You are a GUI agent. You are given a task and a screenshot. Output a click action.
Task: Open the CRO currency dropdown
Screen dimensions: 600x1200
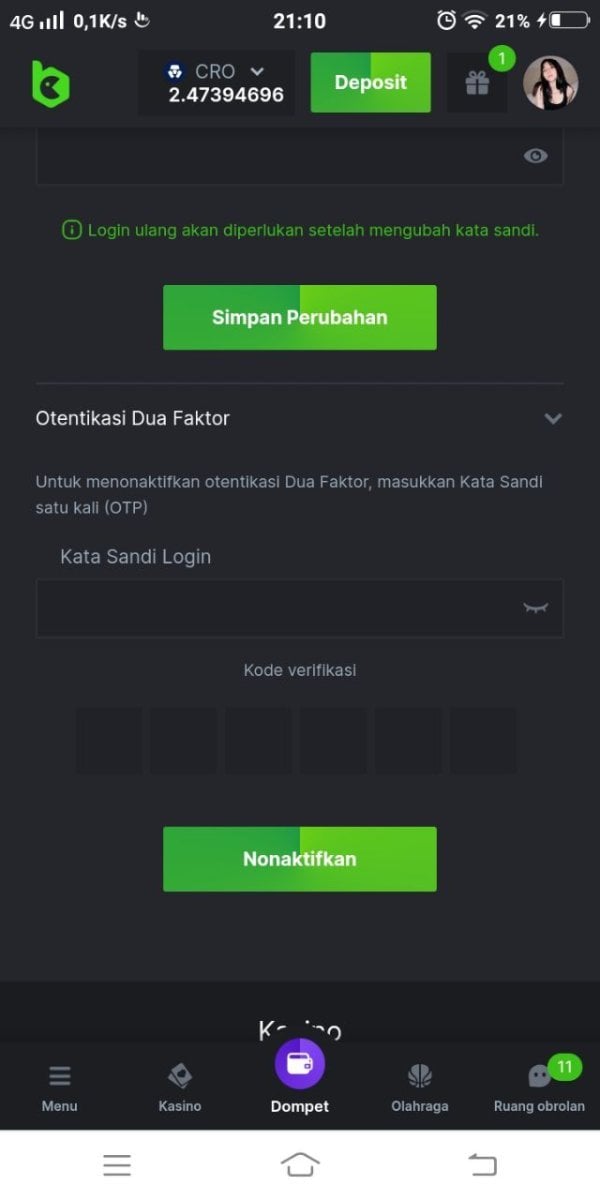click(217, 83)
